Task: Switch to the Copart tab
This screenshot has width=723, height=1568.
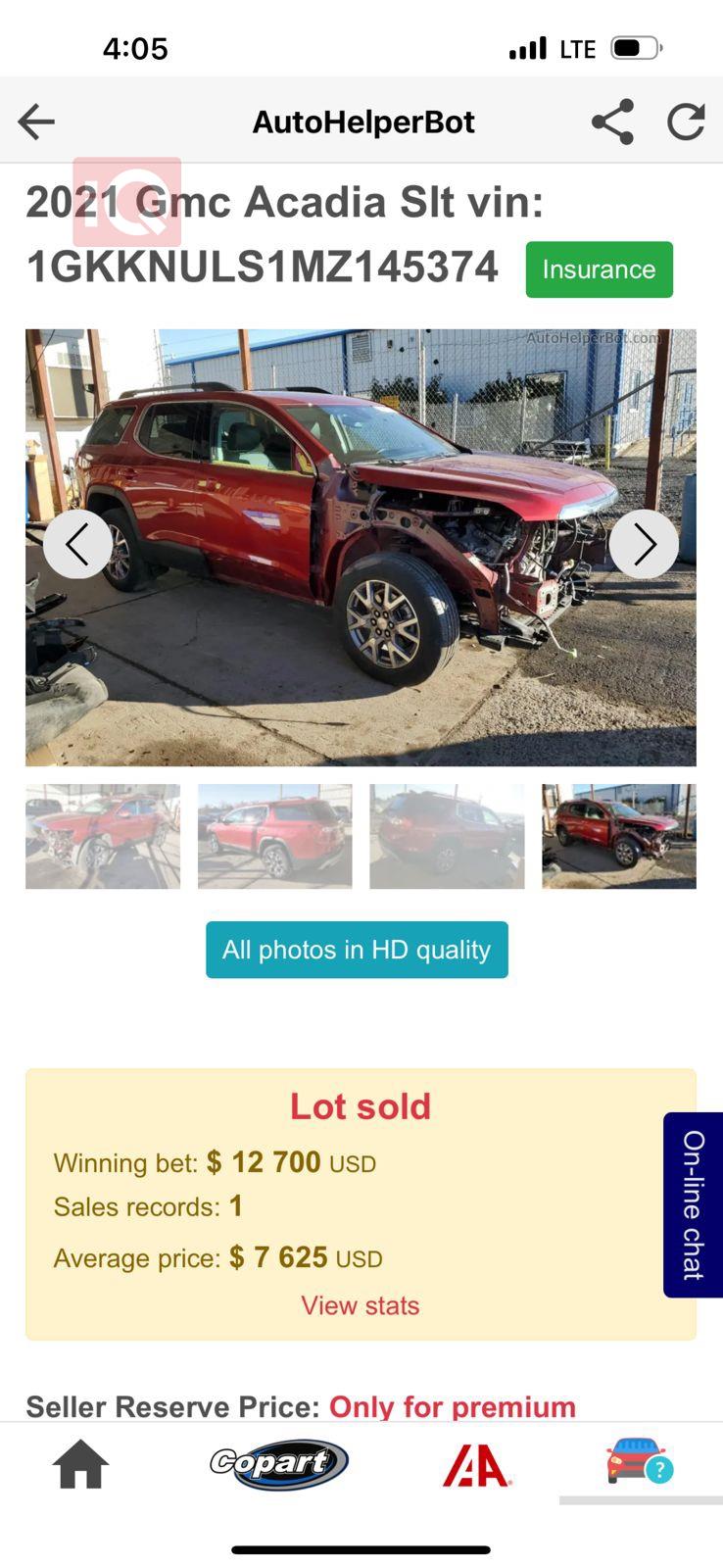Action: [279, 1465]
